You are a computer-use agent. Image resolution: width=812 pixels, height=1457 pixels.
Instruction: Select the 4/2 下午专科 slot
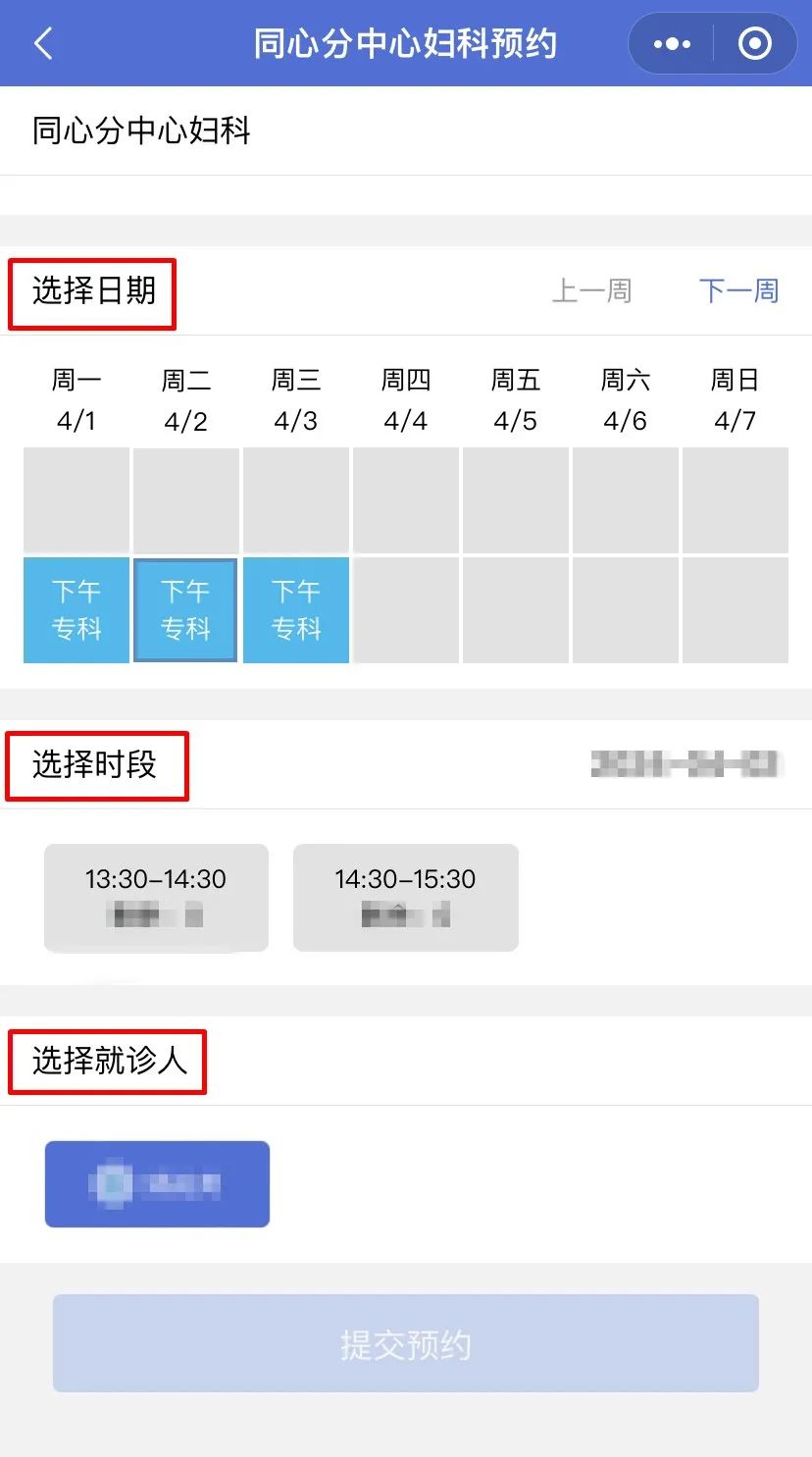click(185, 609)
